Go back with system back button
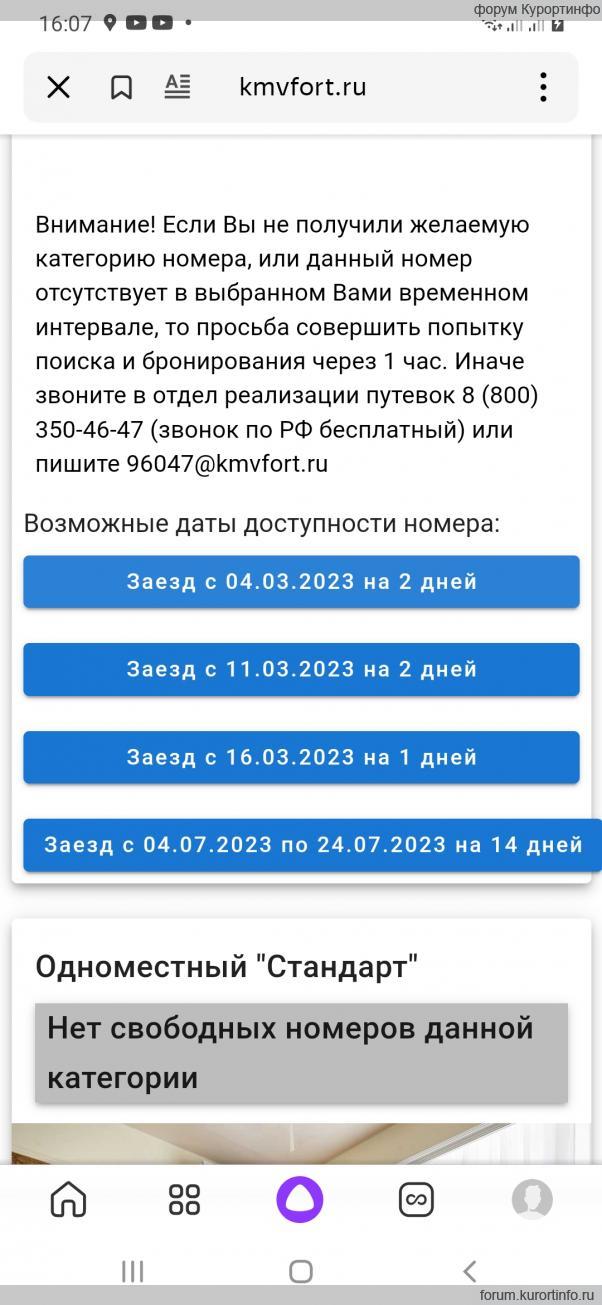The width and height of the screenshot is (602, 1305). [469, 1271]
